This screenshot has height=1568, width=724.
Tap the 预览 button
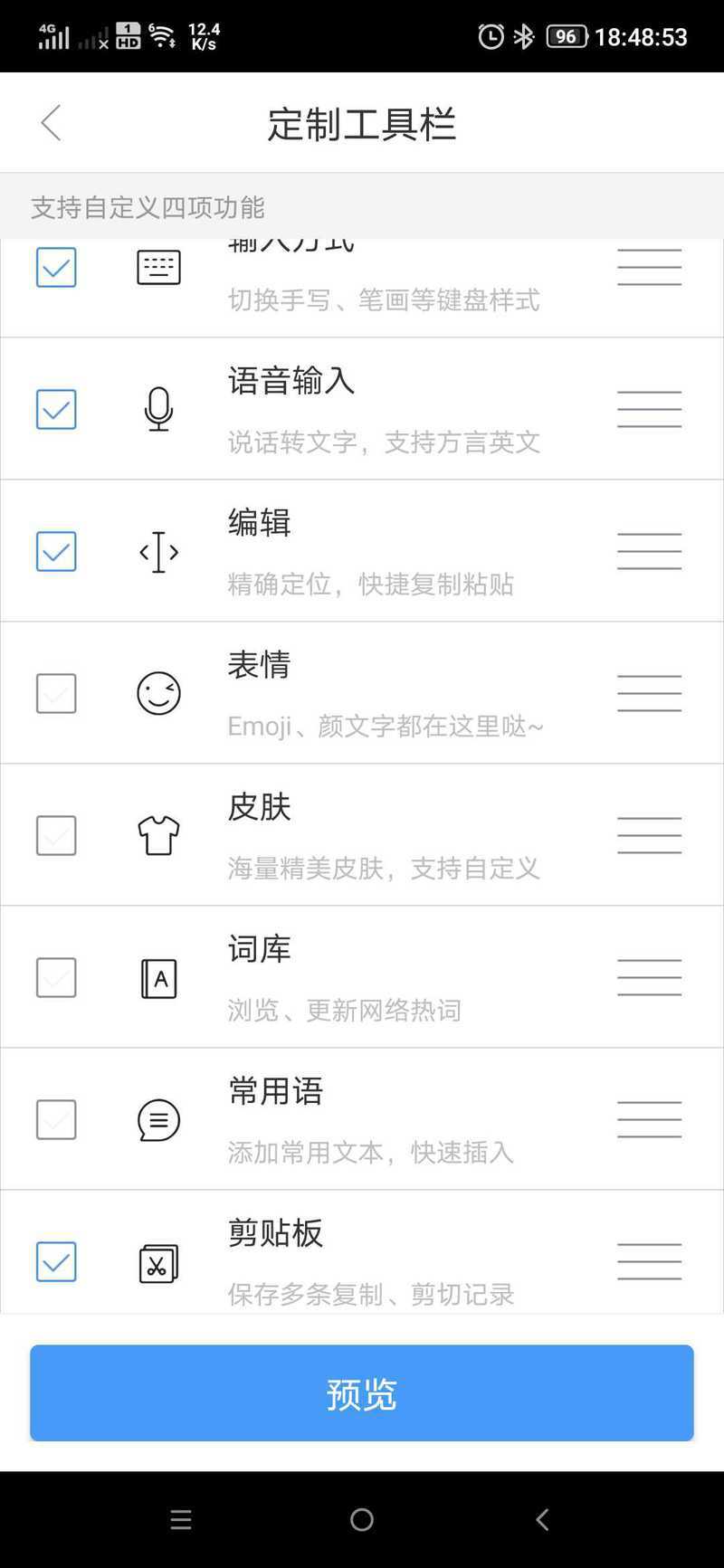click(362, 1392)
